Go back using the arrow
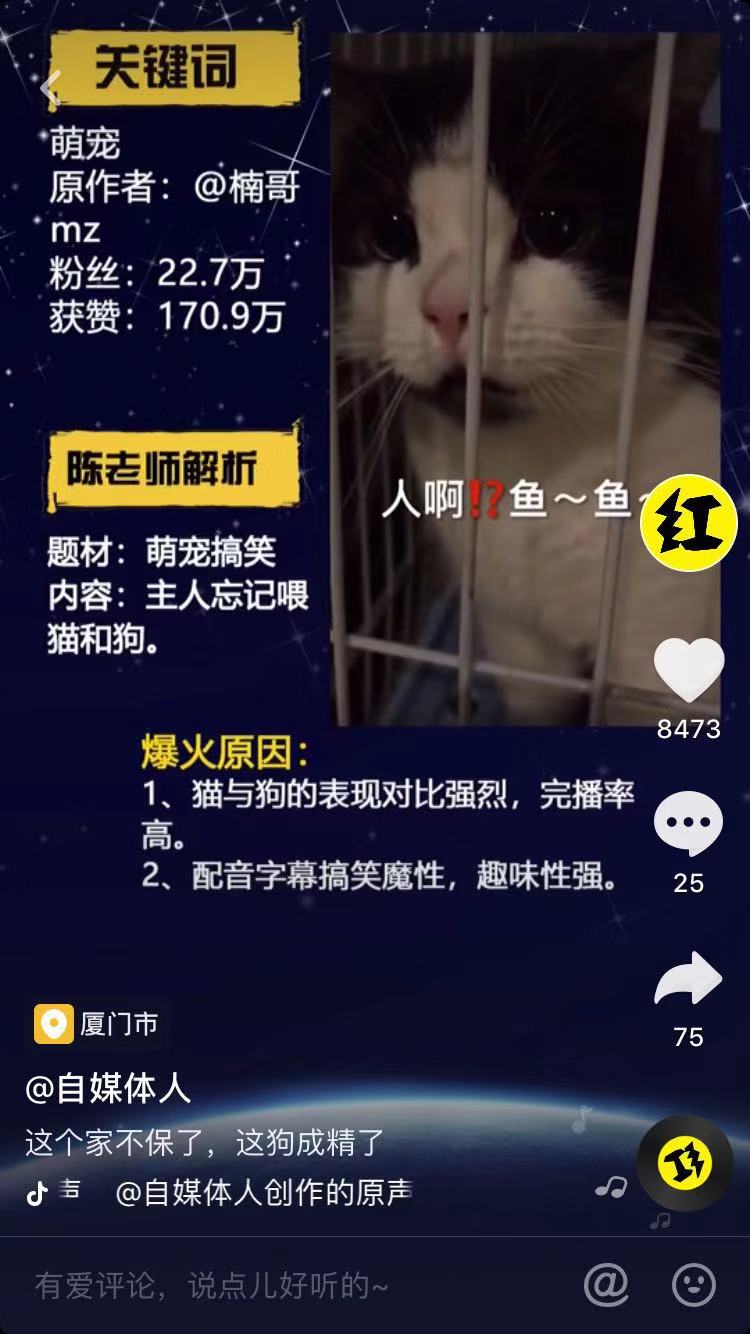The image size is (750, 1334). (x=50, y=88)
